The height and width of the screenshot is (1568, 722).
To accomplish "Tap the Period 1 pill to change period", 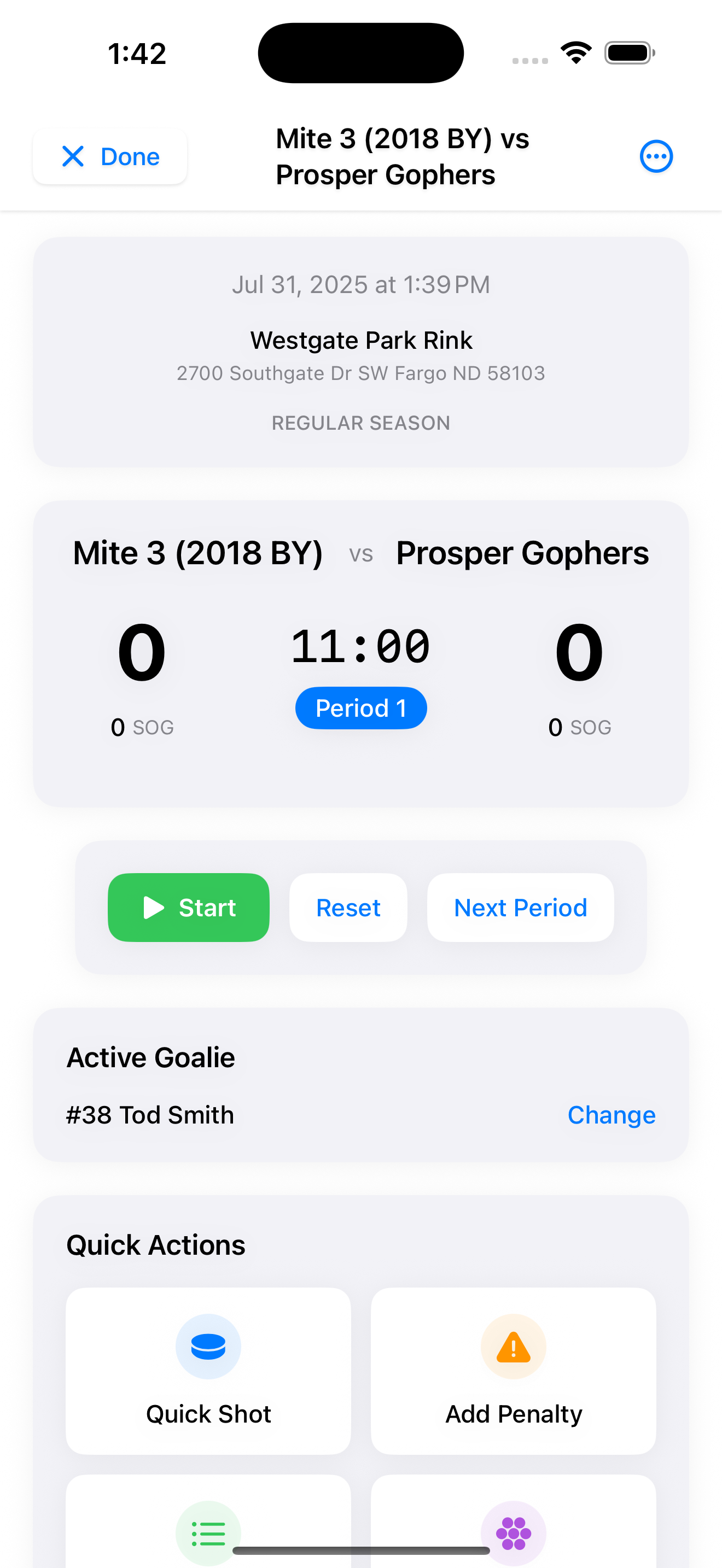I will pos(360,707).
